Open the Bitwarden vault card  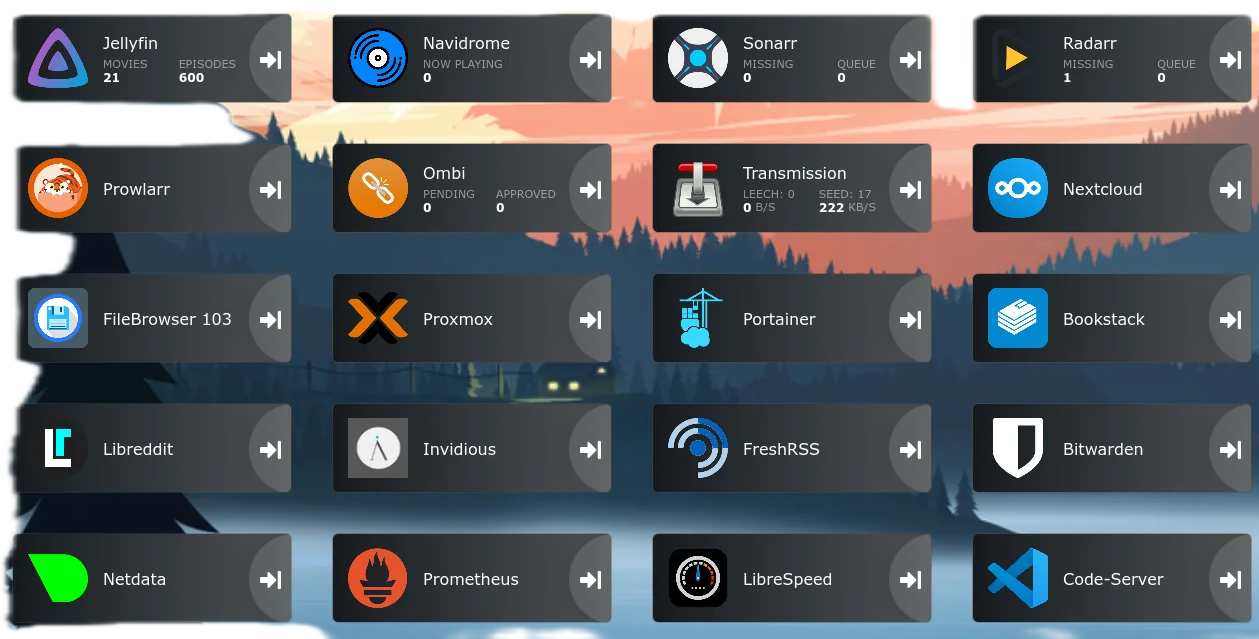(1102, 449)
